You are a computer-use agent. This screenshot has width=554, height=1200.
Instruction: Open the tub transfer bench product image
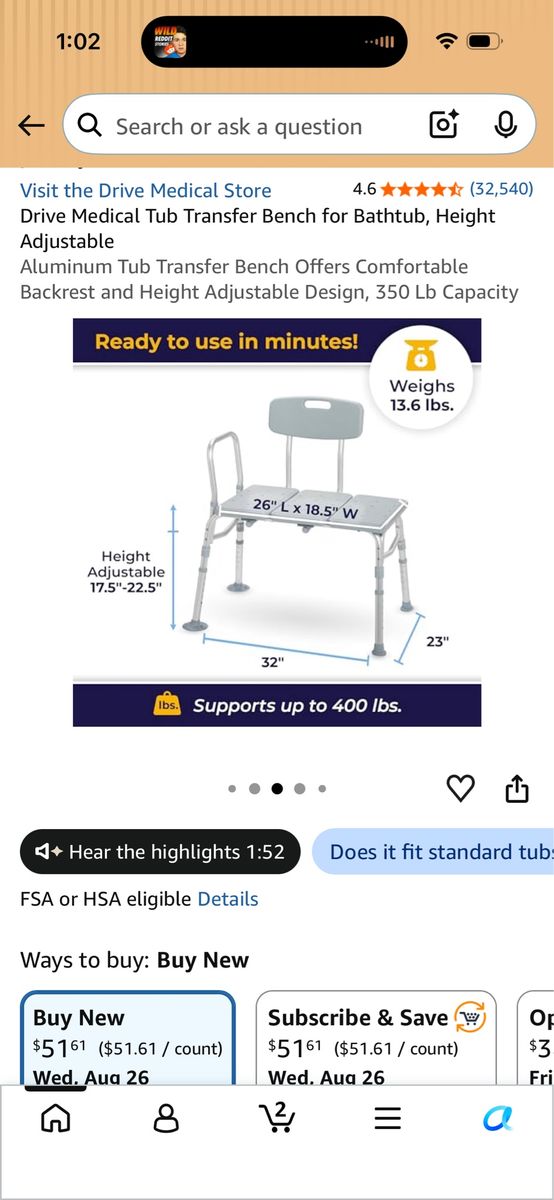(277, 522)
